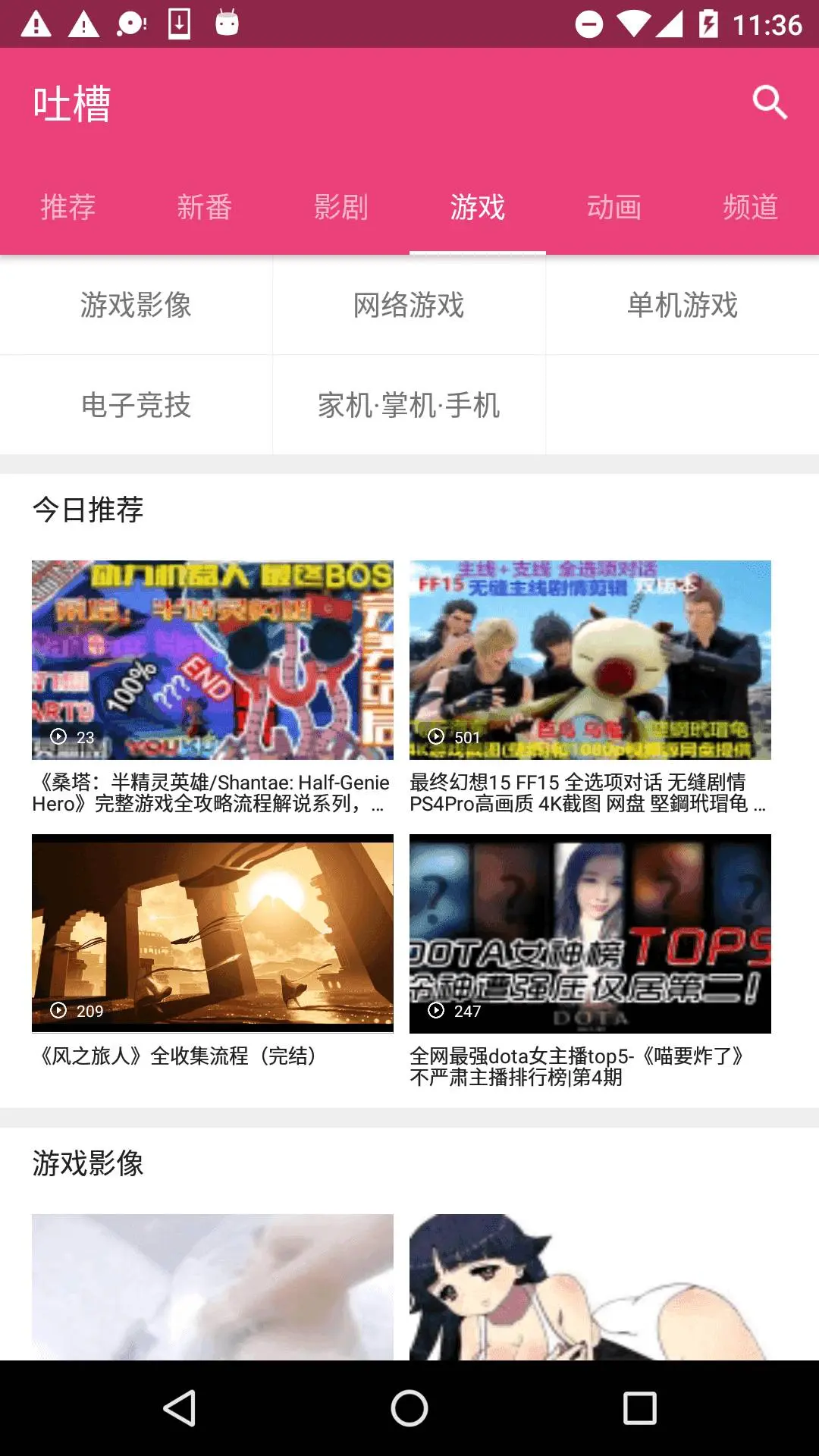
Task: Switch to the 影剧 tab
Action: [x=341, y=206]
